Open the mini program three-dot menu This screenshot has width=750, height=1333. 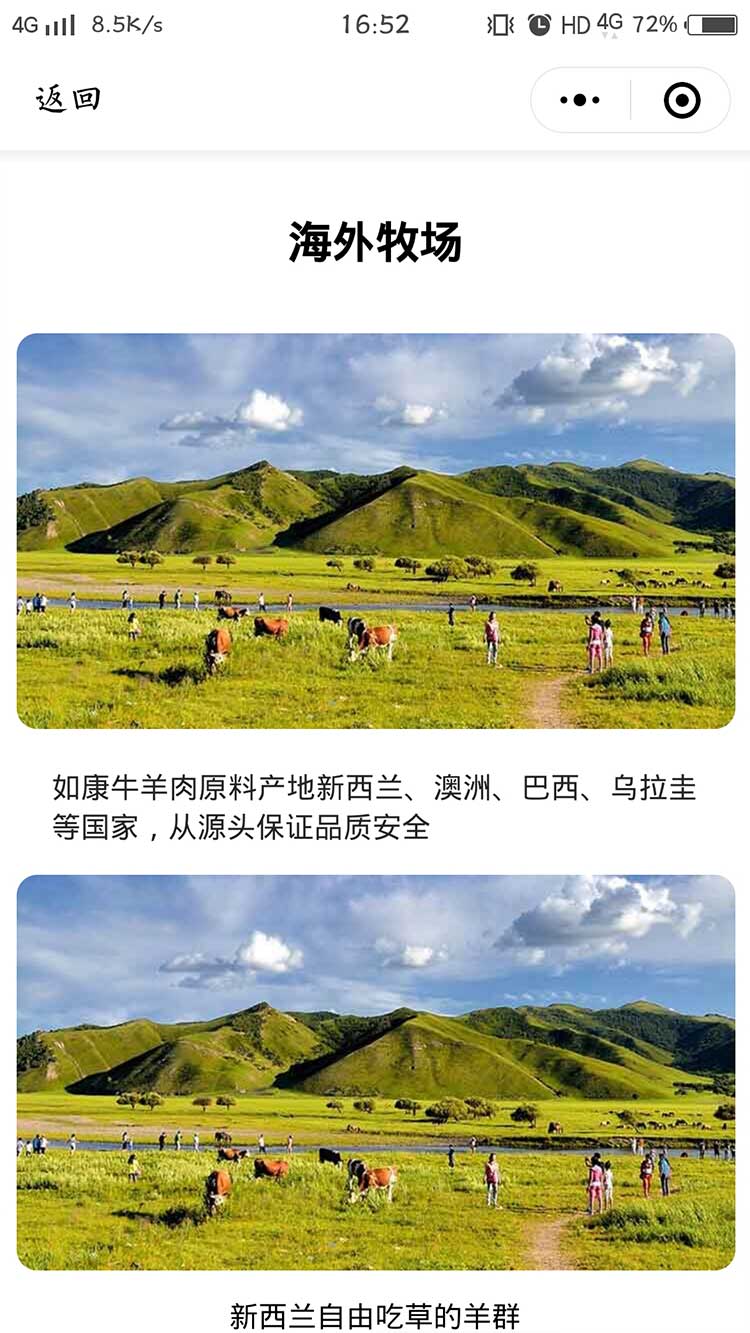(580, 100)
